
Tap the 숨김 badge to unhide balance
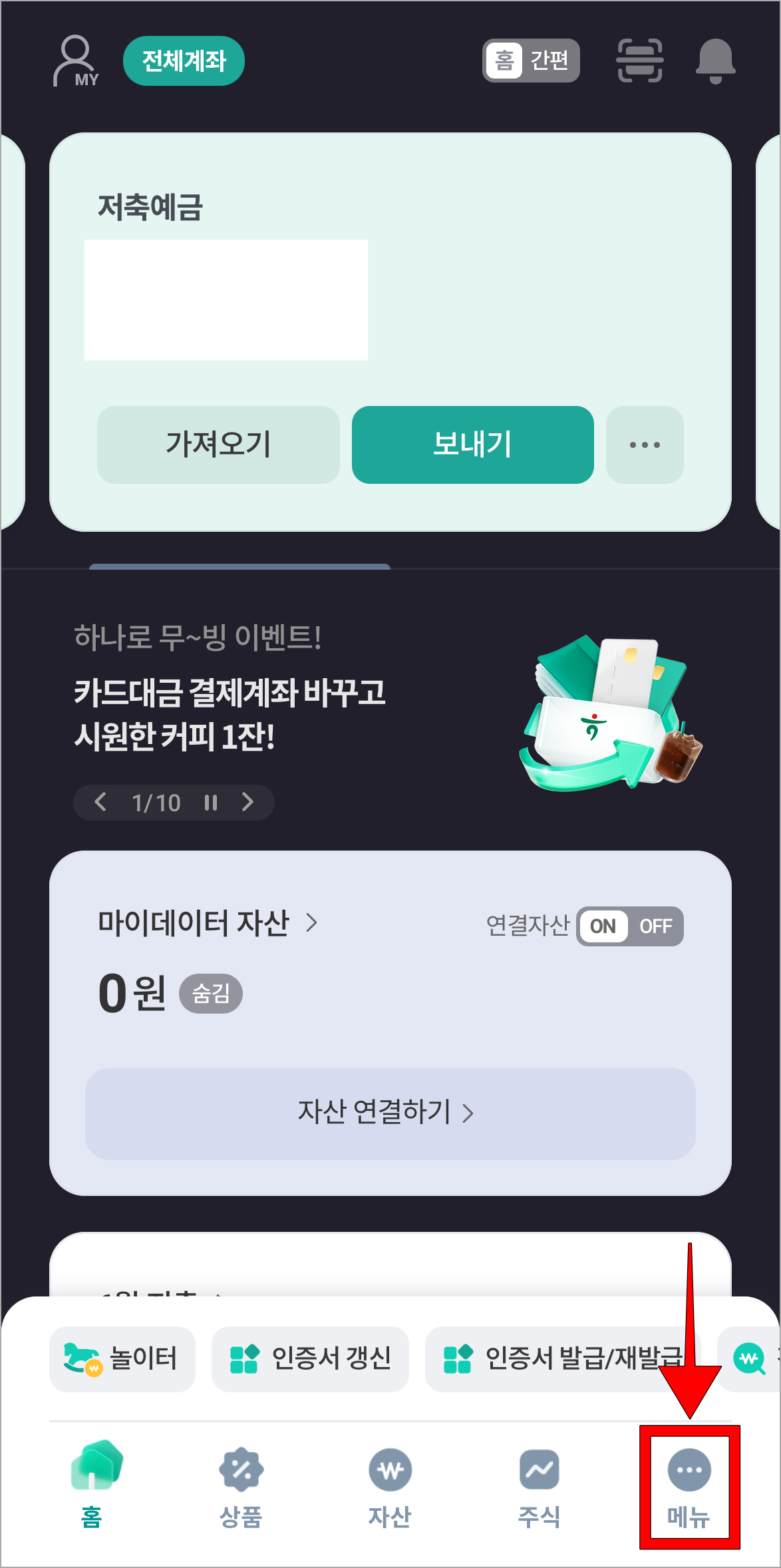coord(211,993)
